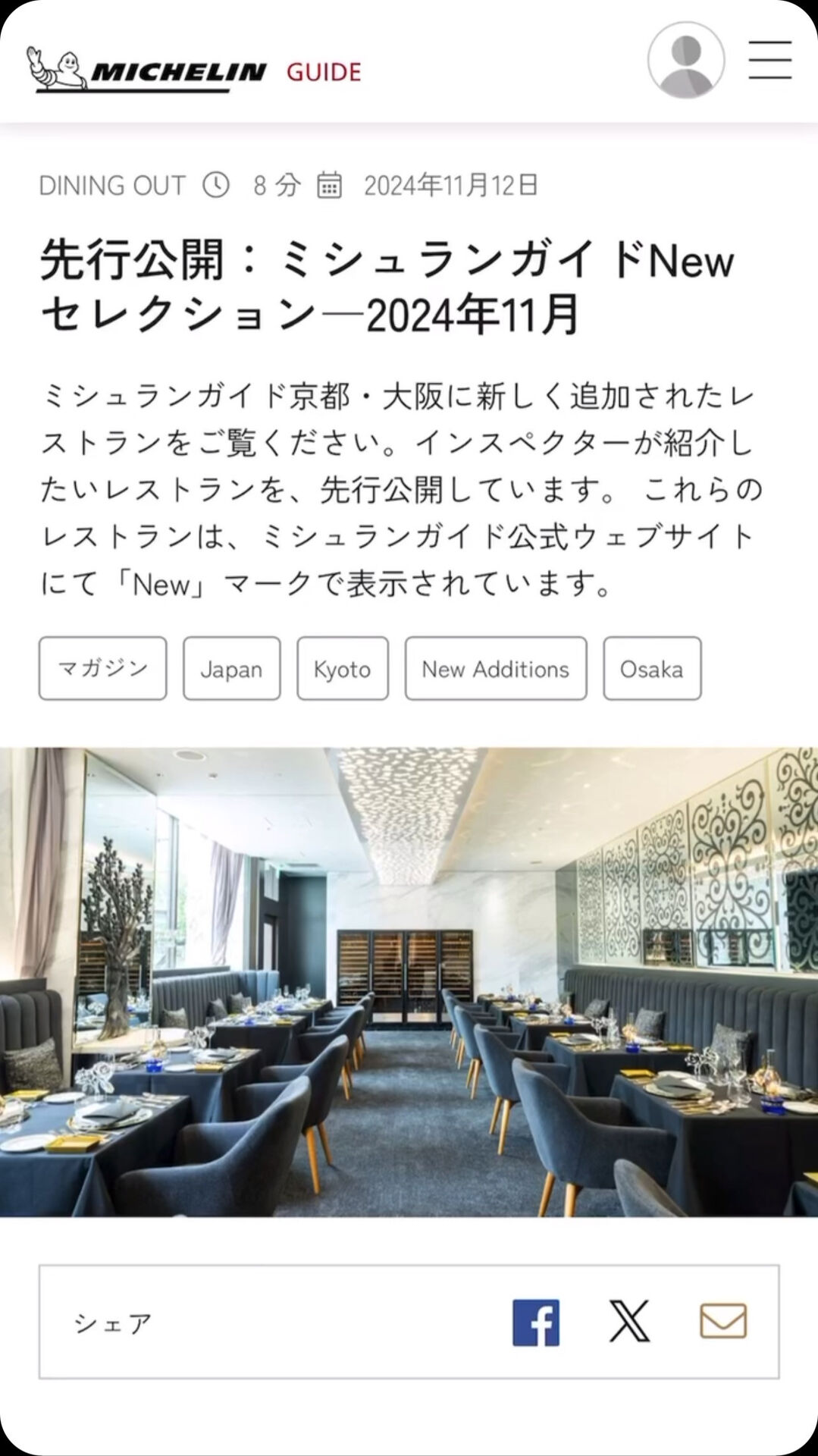The height and width of the screenshot is (1456, 818).
Task: Open the Osaka tag
Action: [x=651, y=668]
